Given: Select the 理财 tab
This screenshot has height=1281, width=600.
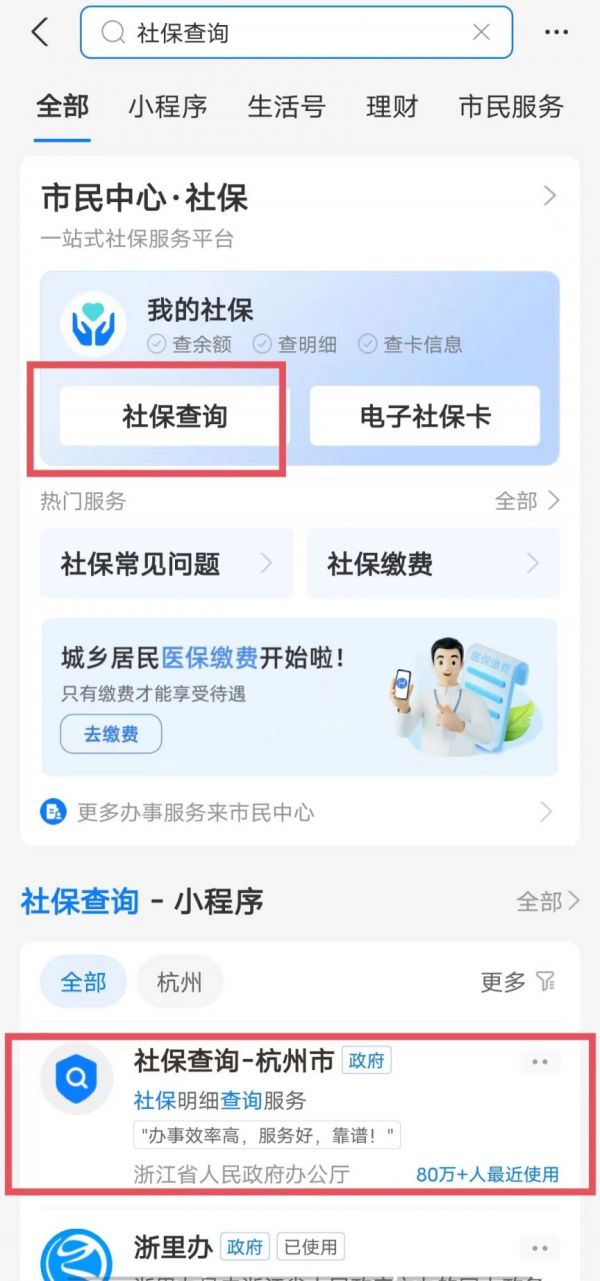Looking at the screenshot, I should (392, 106).
